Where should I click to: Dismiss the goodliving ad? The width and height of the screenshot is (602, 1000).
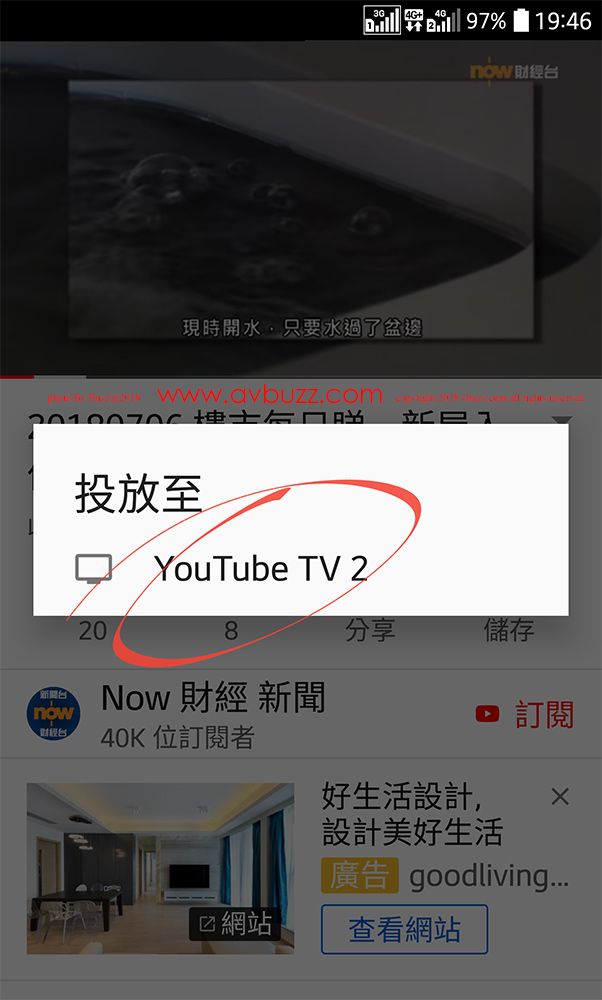click(560, 797)
